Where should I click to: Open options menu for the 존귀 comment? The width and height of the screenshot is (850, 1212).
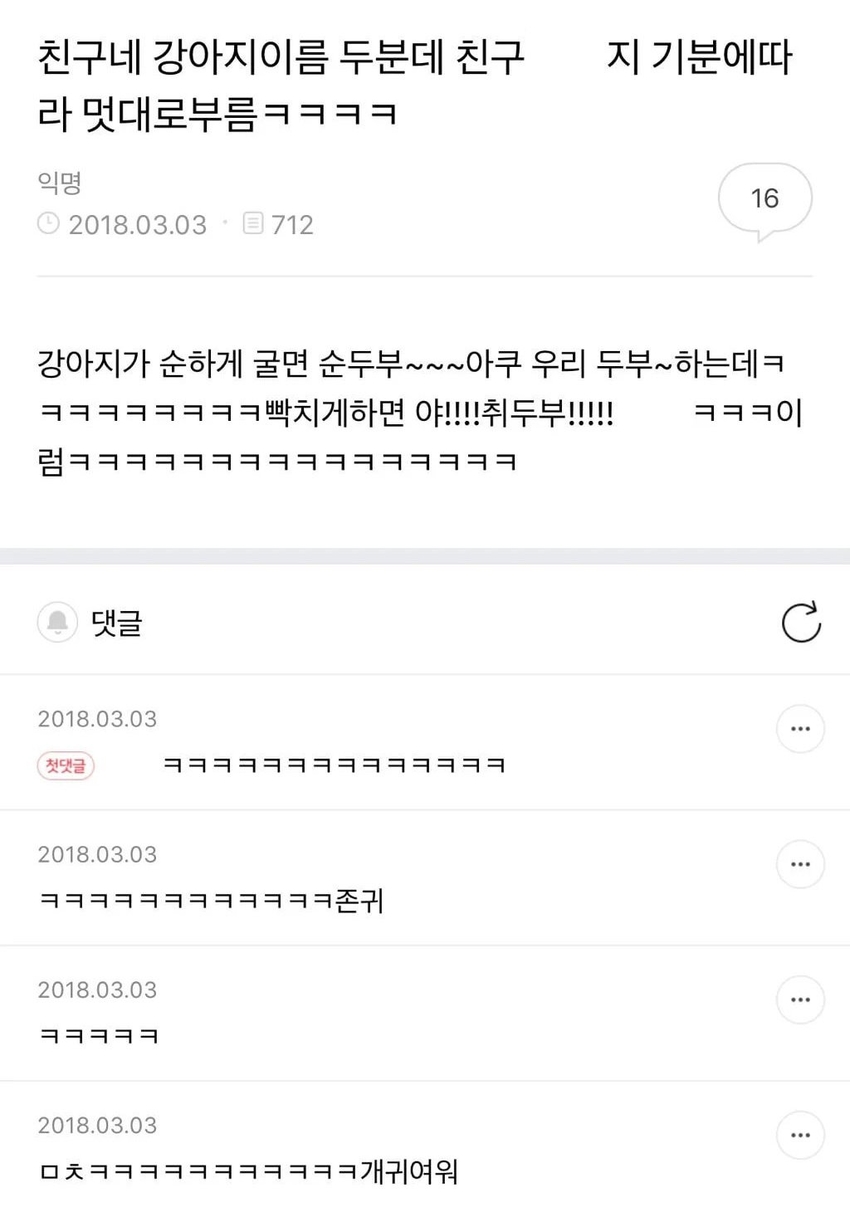point(800,864)
